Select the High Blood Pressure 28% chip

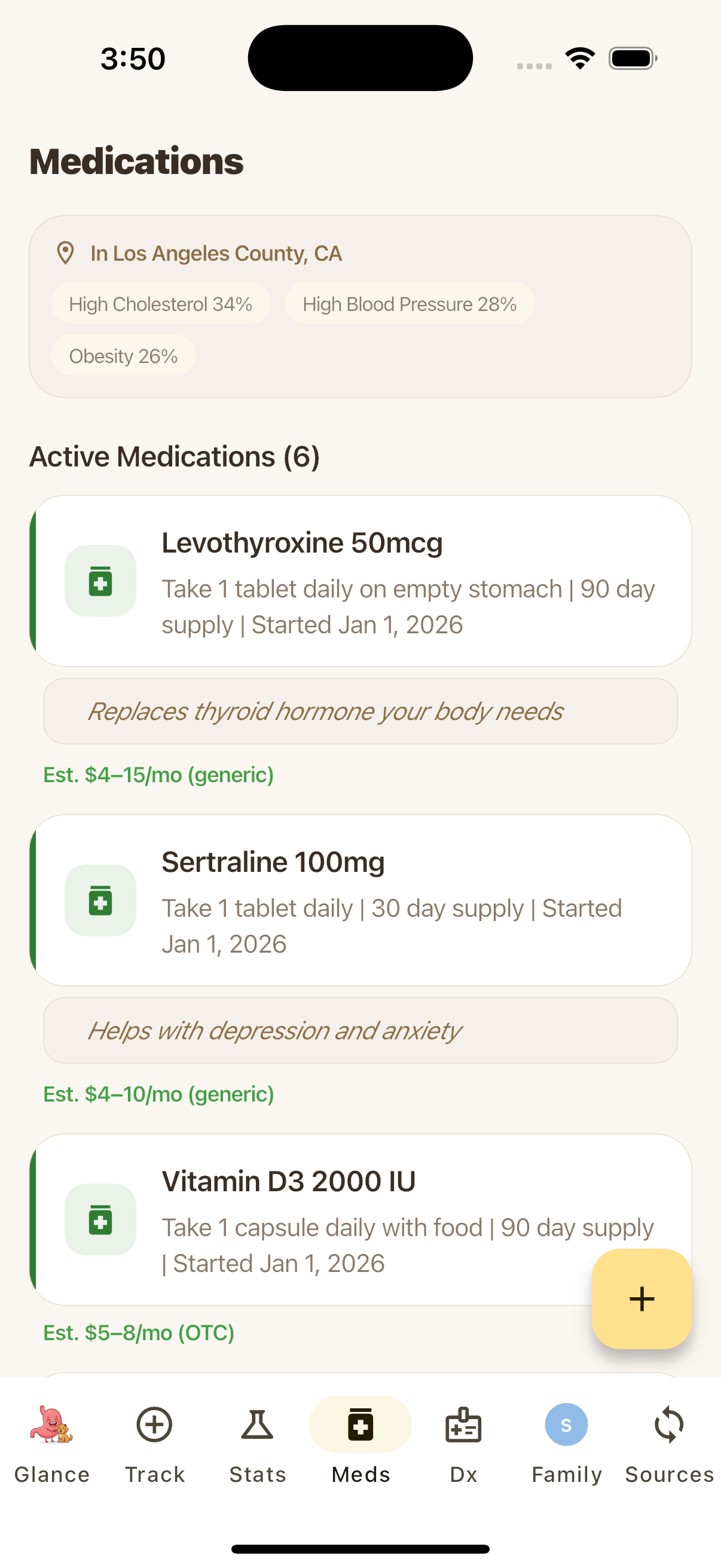[410, 303]
